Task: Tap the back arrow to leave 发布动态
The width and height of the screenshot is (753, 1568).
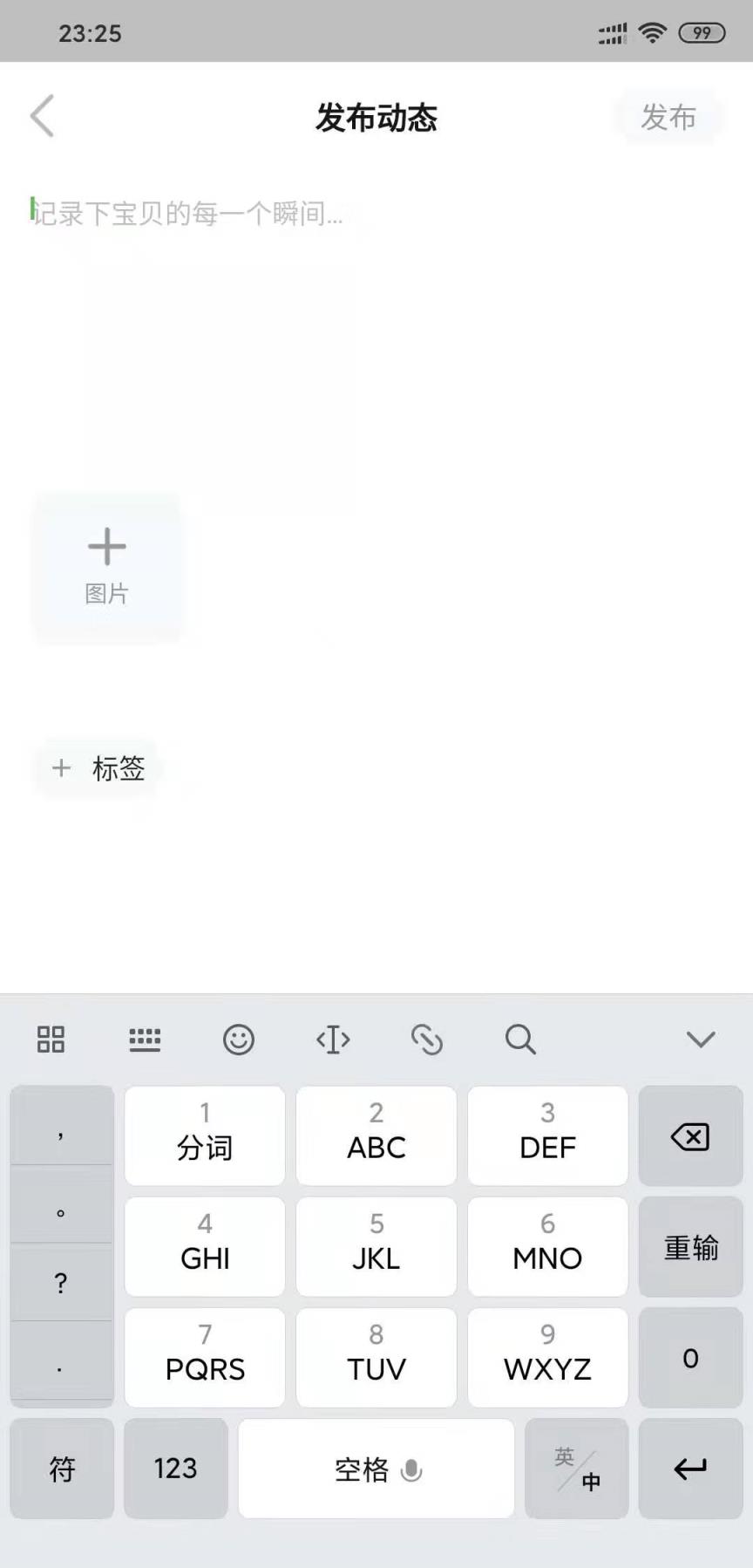Action: pos(43,116)
